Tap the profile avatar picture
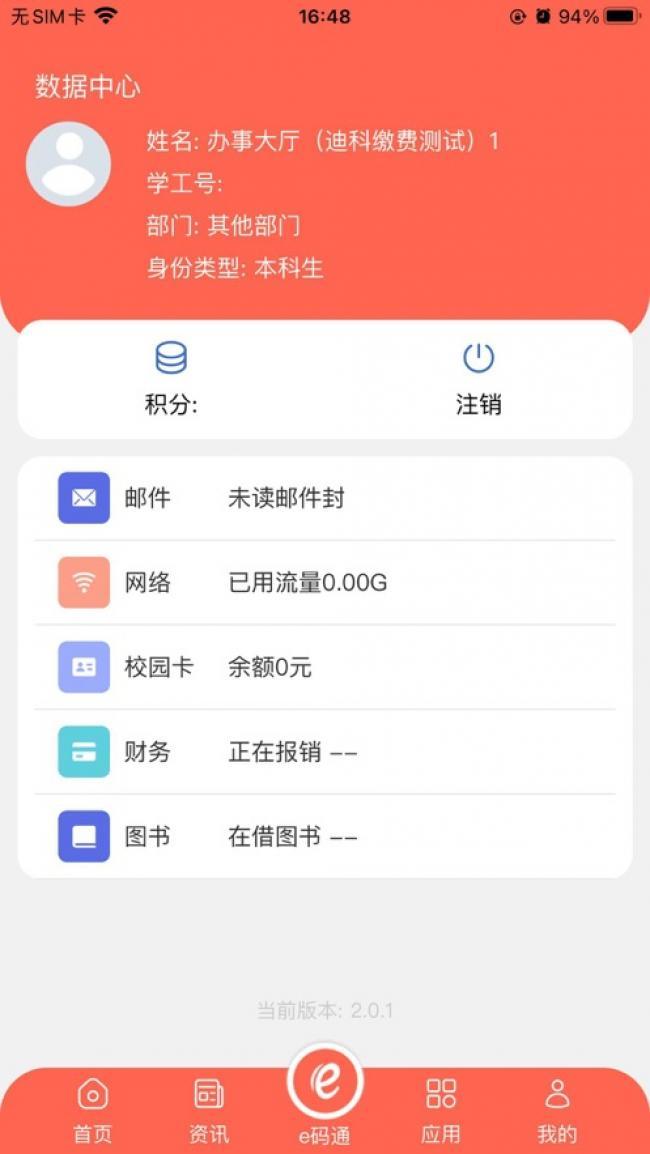650x1154 pixels. click(x=68, y=164)
